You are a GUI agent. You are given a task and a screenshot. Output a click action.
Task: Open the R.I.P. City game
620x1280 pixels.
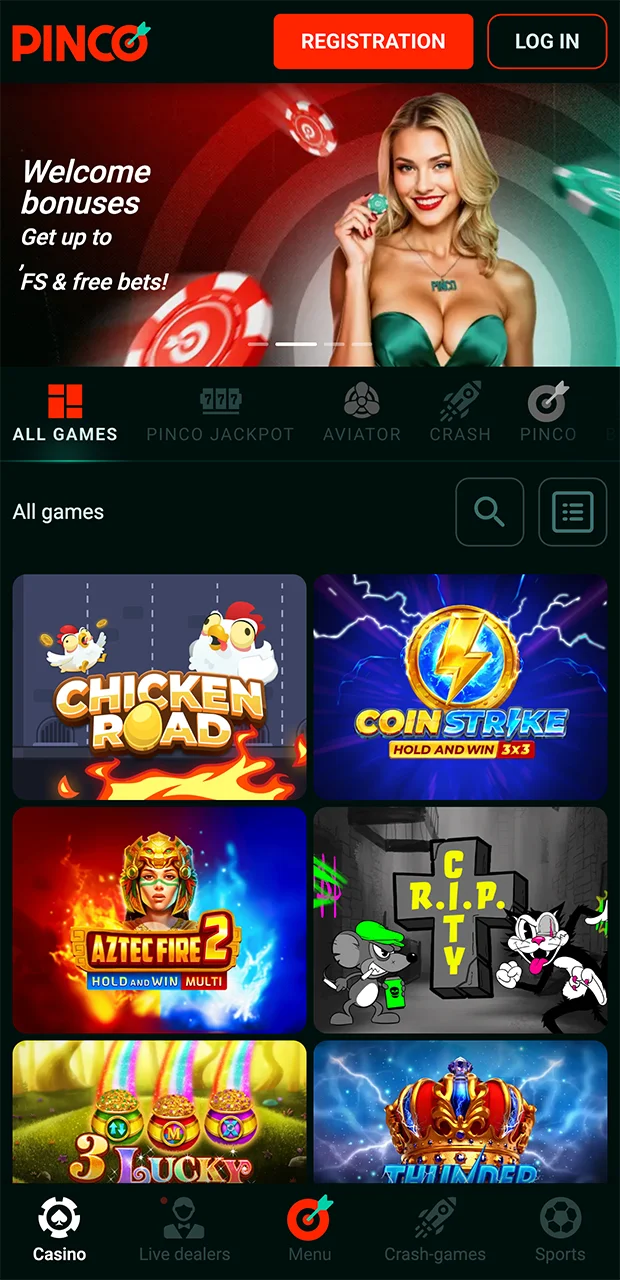(461, 920)
